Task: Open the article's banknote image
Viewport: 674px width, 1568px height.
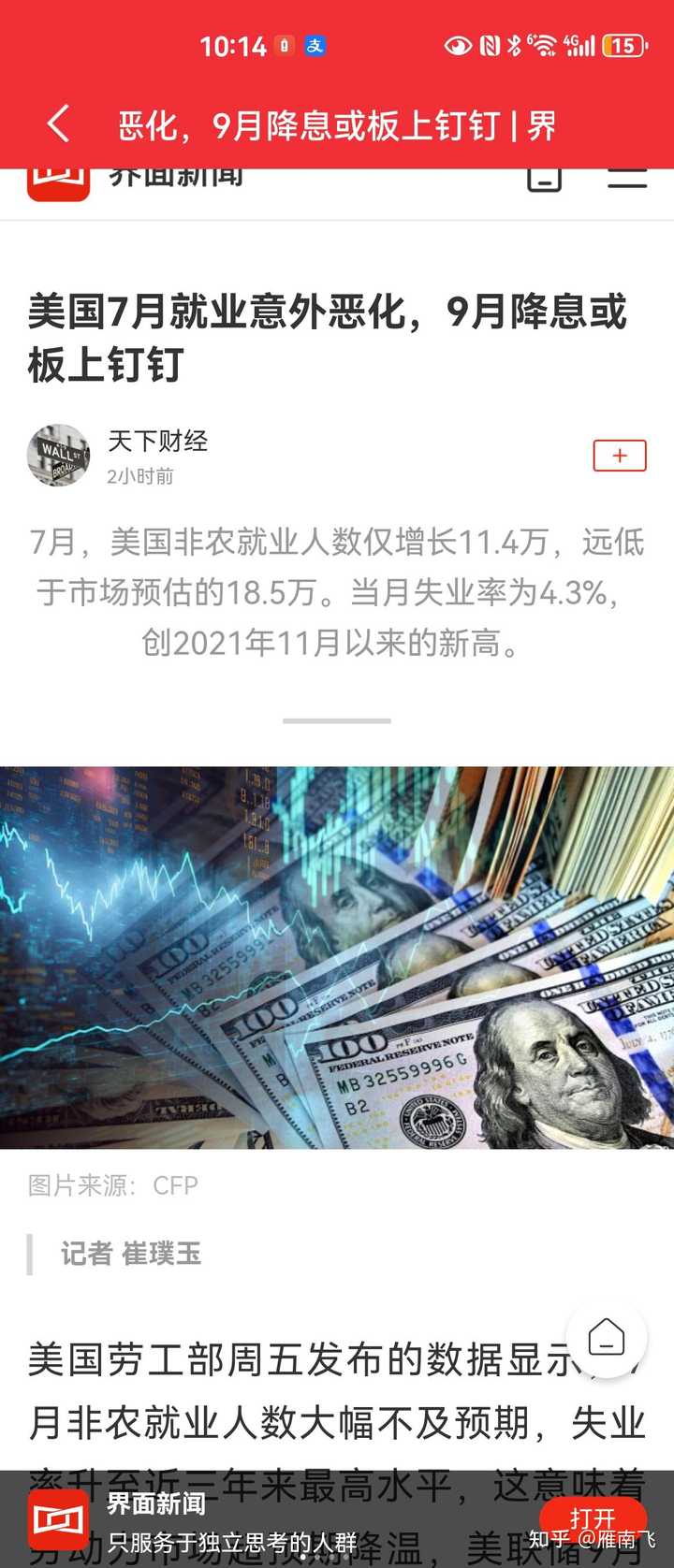Action: tap(337, 957)
